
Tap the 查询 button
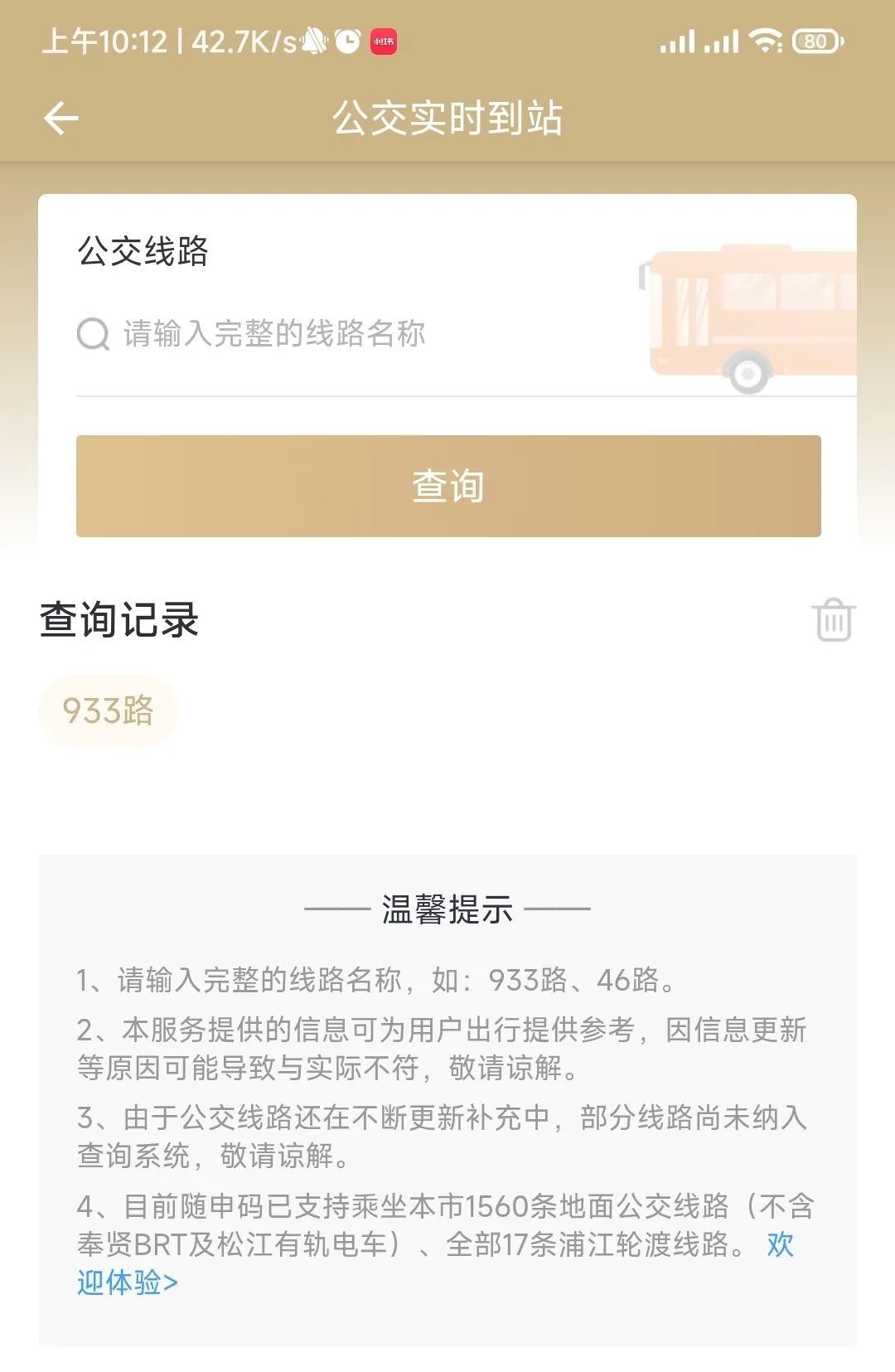click(x=448, y=486)
